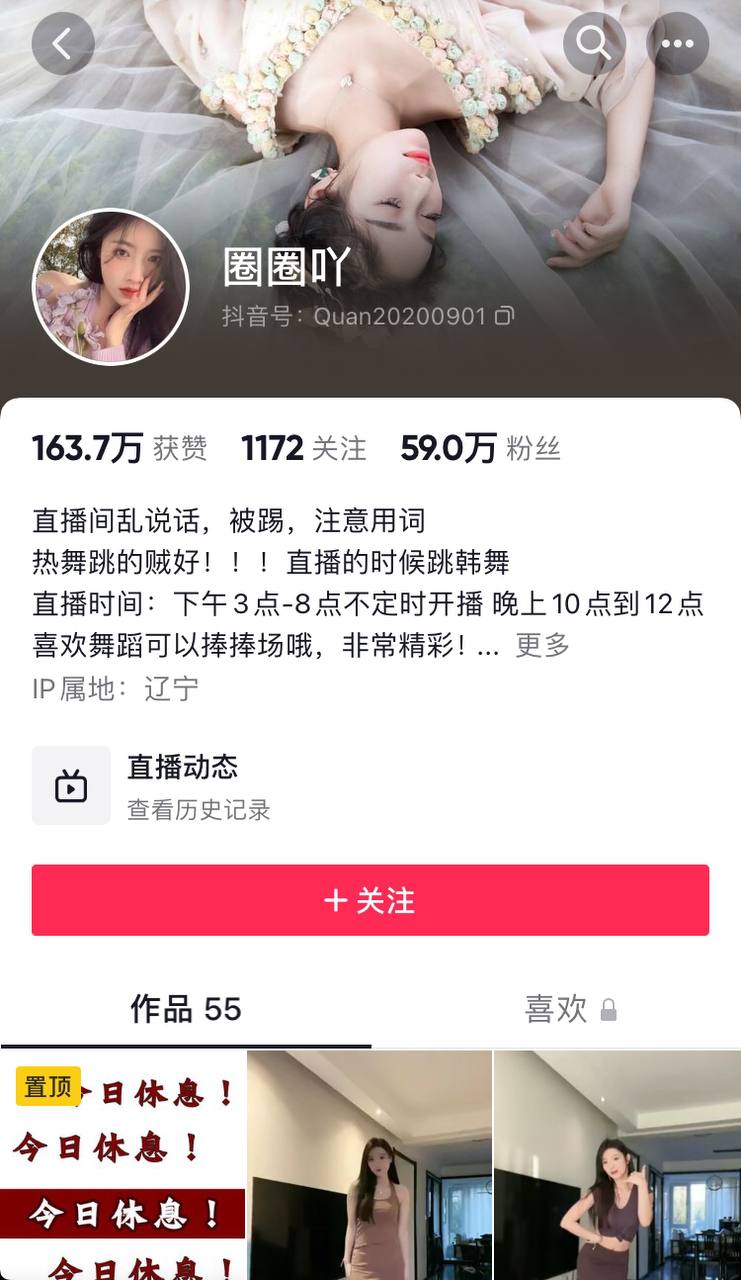Follow this user with 关注 button
741x1280 pixels.
pyautogui.click(x=370, y=900)
